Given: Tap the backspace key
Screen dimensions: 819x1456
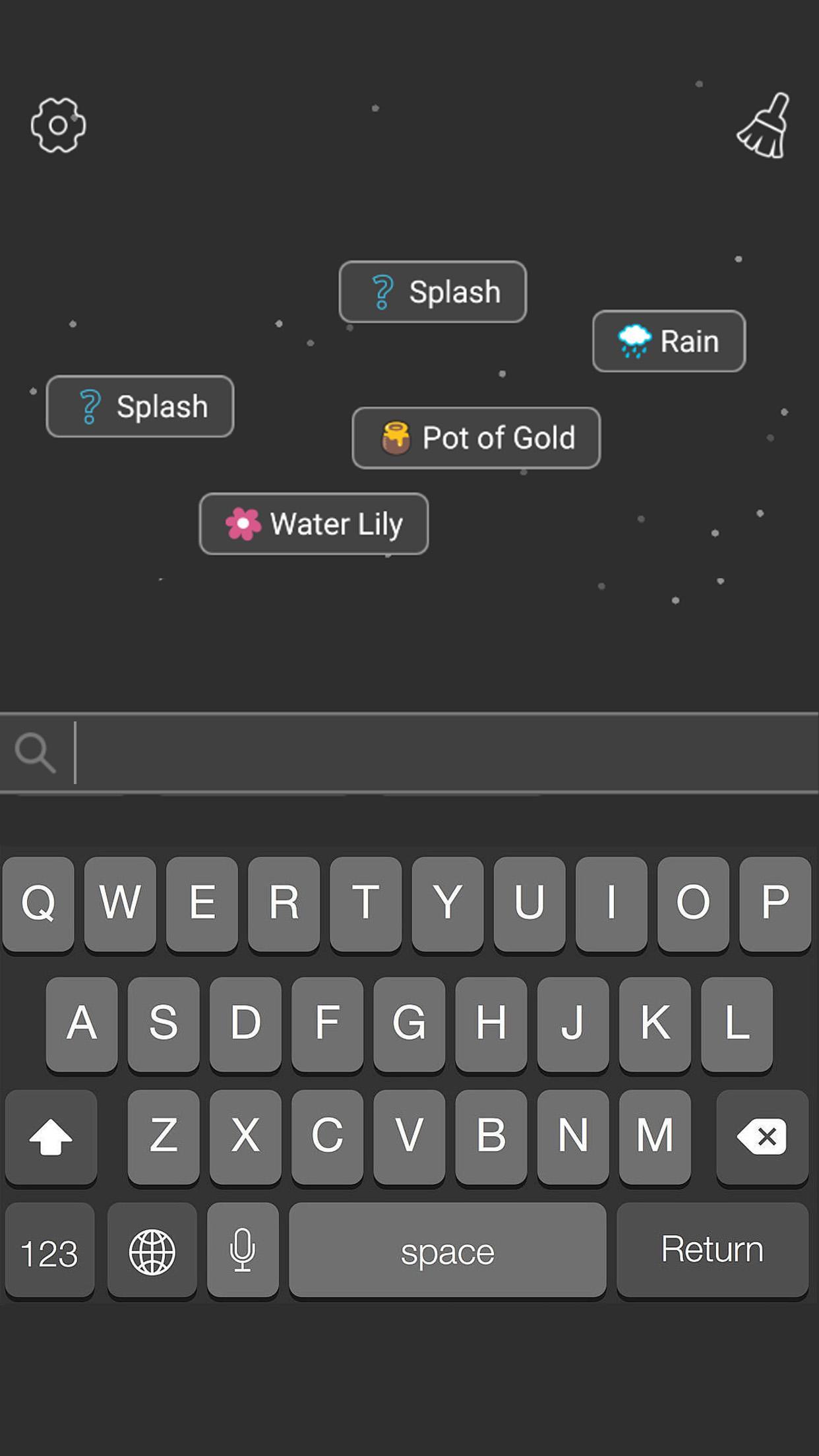Looking at the screenshot, I should (x=762, y=1137).
